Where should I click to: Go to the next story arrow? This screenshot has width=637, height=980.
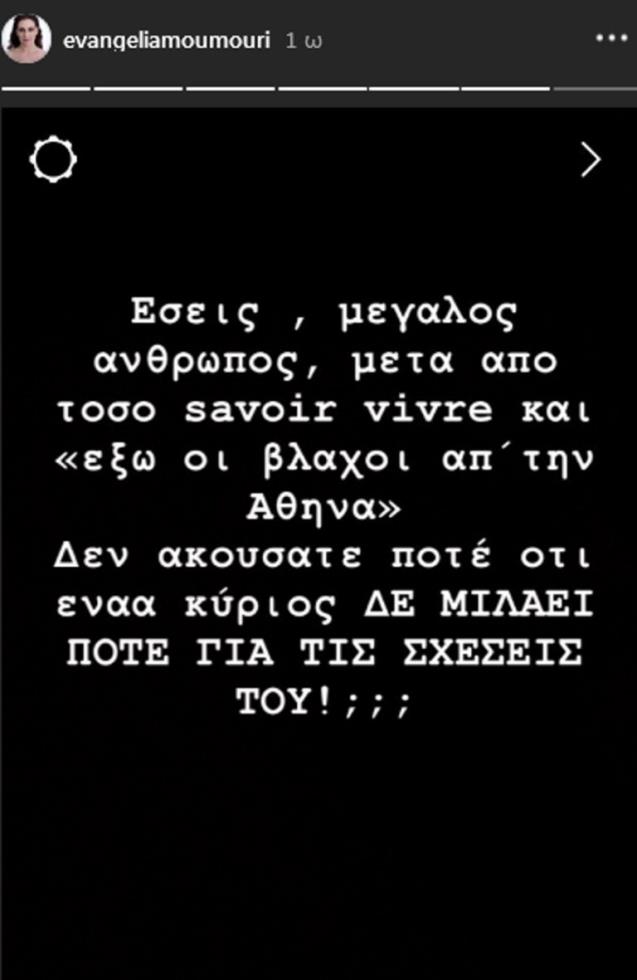tap(591, 159)
